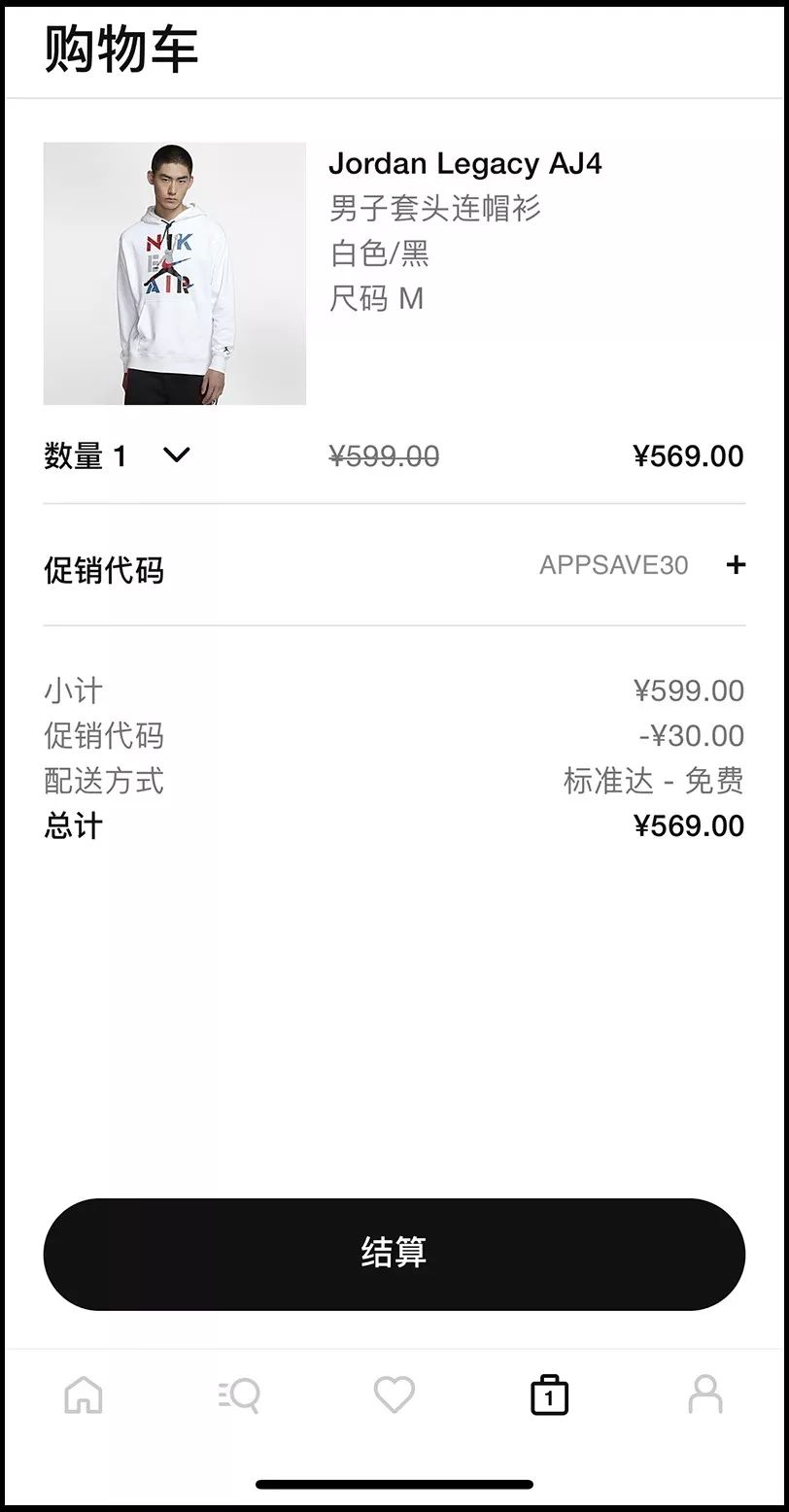
Task: Open the Jordan Legacy AJ4 product name
Action: point(466,163)
